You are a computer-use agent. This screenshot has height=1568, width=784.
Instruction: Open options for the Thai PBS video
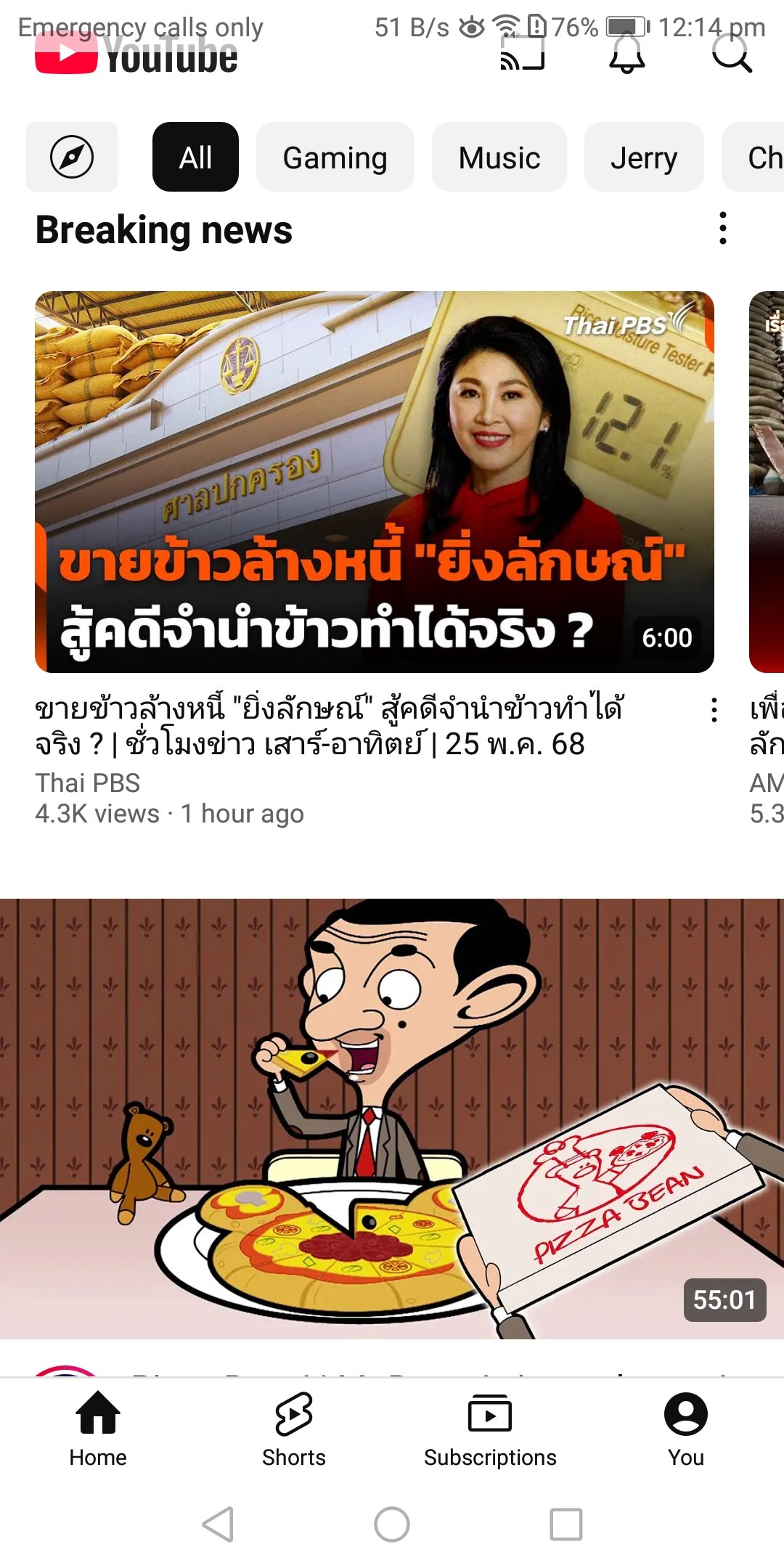(x=714, y=710)
